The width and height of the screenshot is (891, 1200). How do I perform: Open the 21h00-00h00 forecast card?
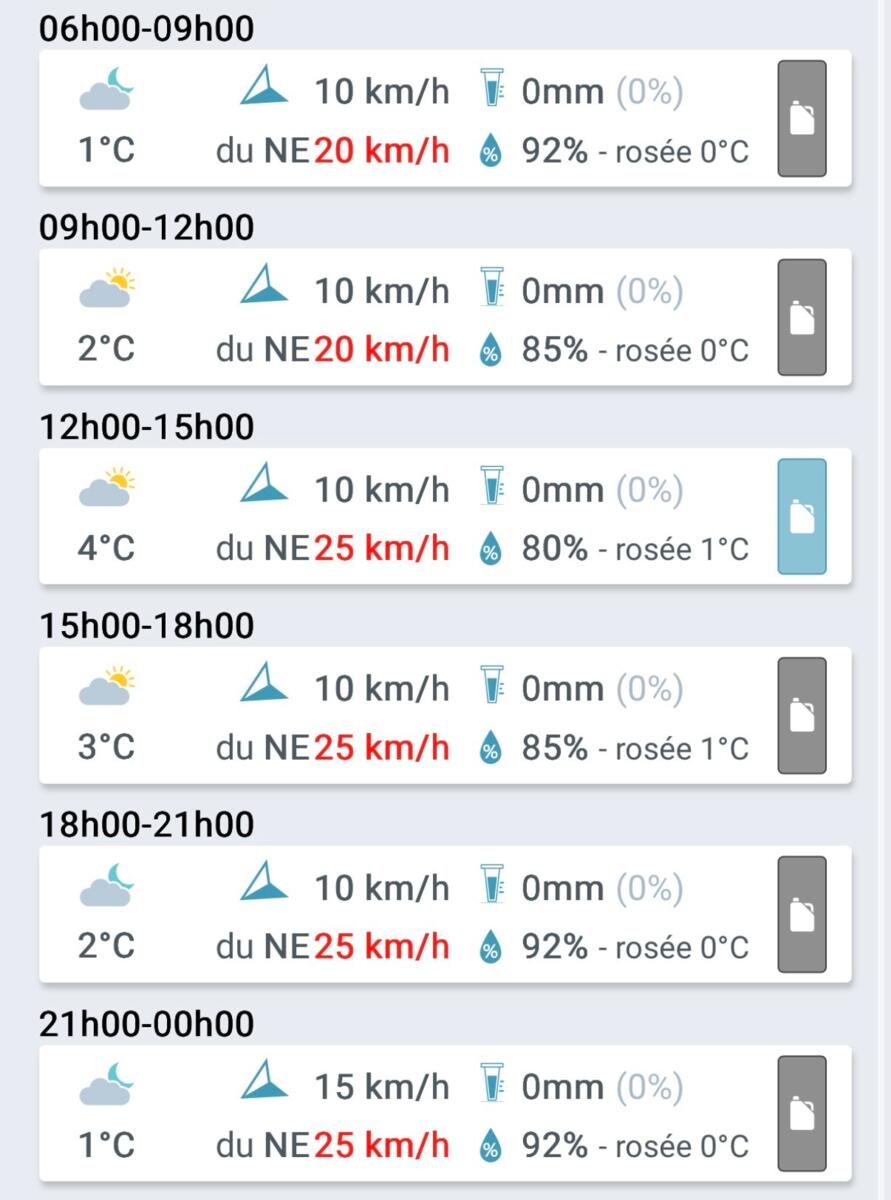point(400,1113)
